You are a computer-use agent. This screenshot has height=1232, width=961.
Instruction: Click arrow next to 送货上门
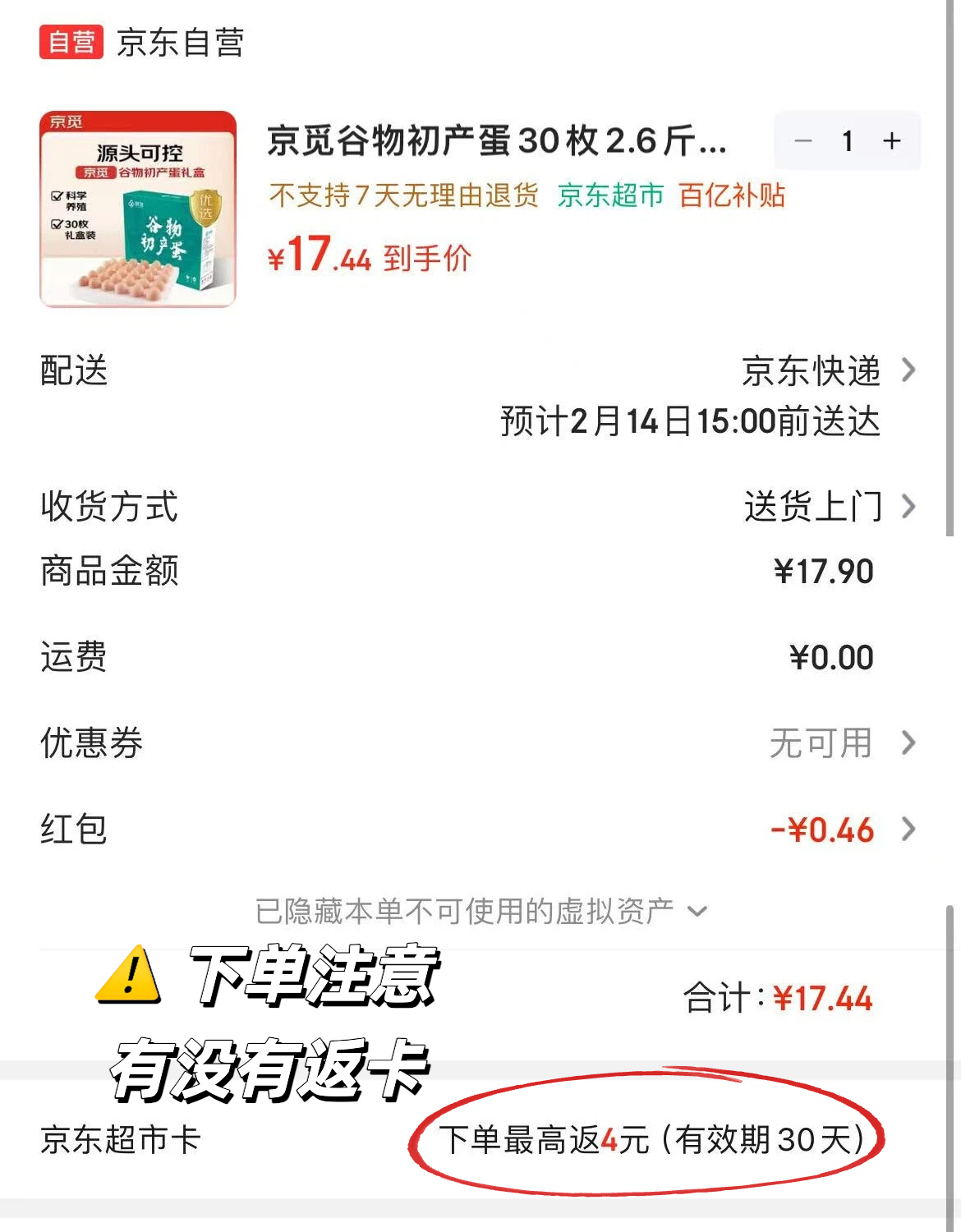908,508
